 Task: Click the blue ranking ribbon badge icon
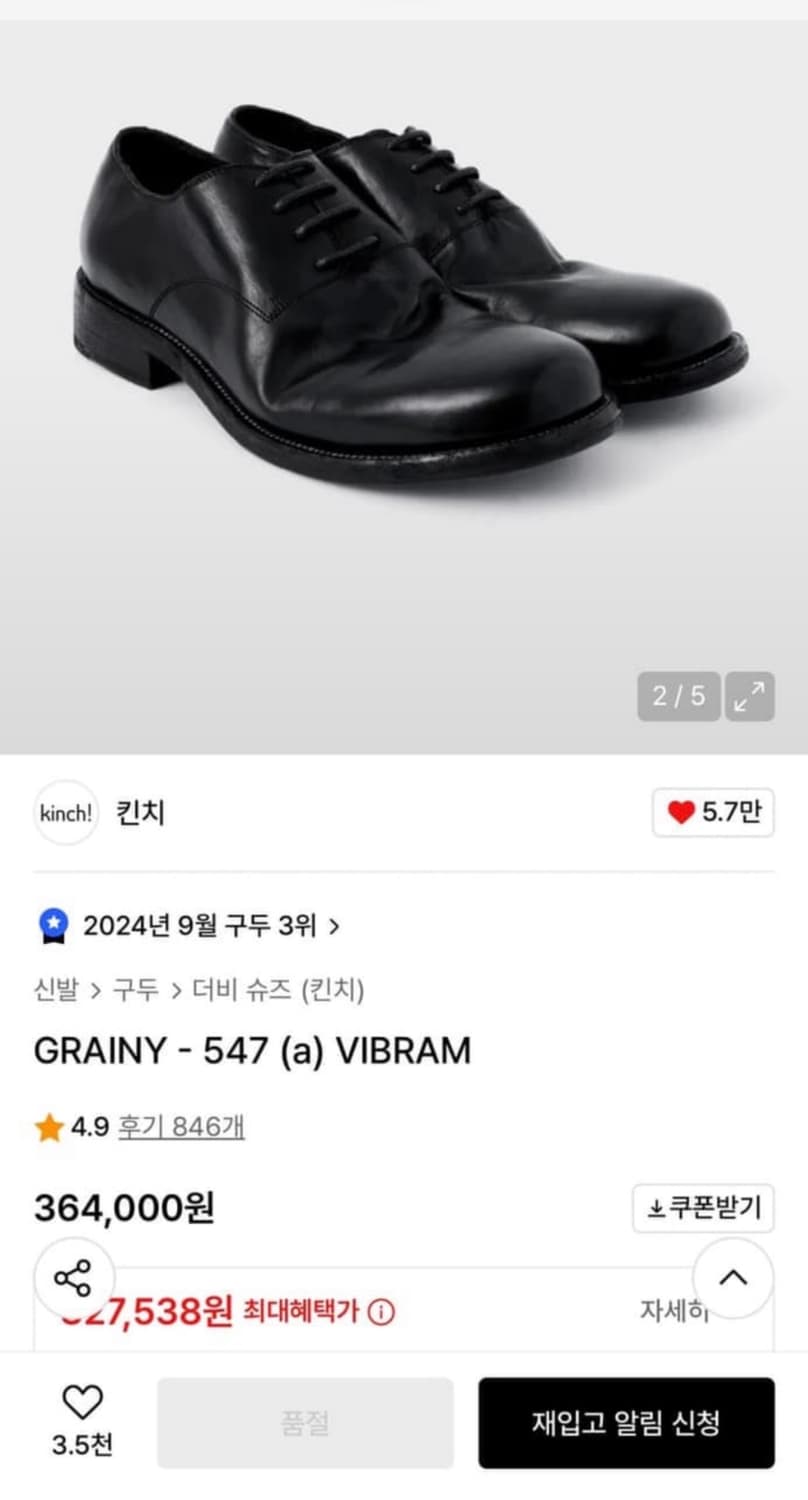pos(52,926)
